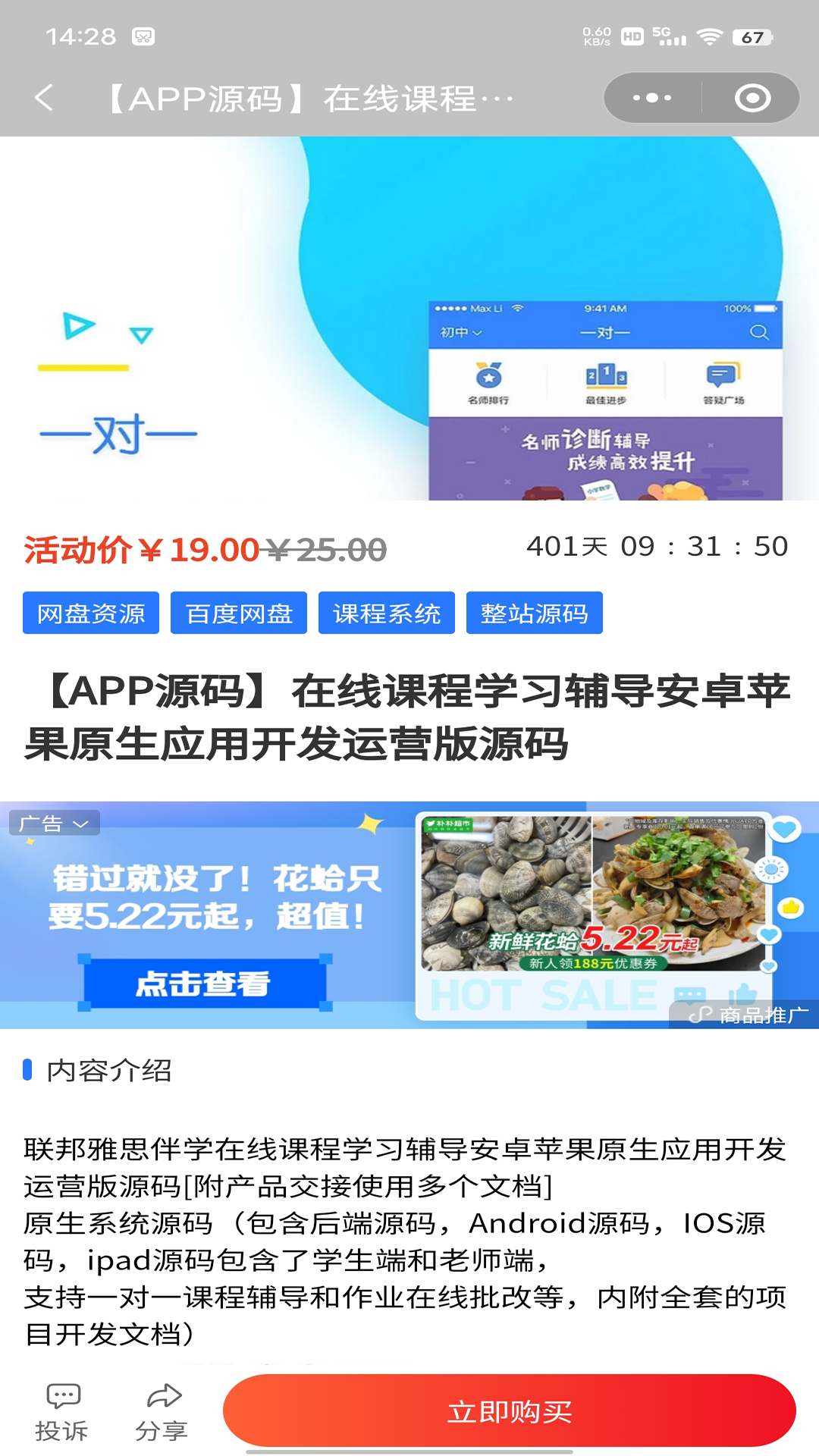The width and height of the screenshot is (819, 1456).
Task: Open the one-on-one product banner image
Action: [409, 318]
